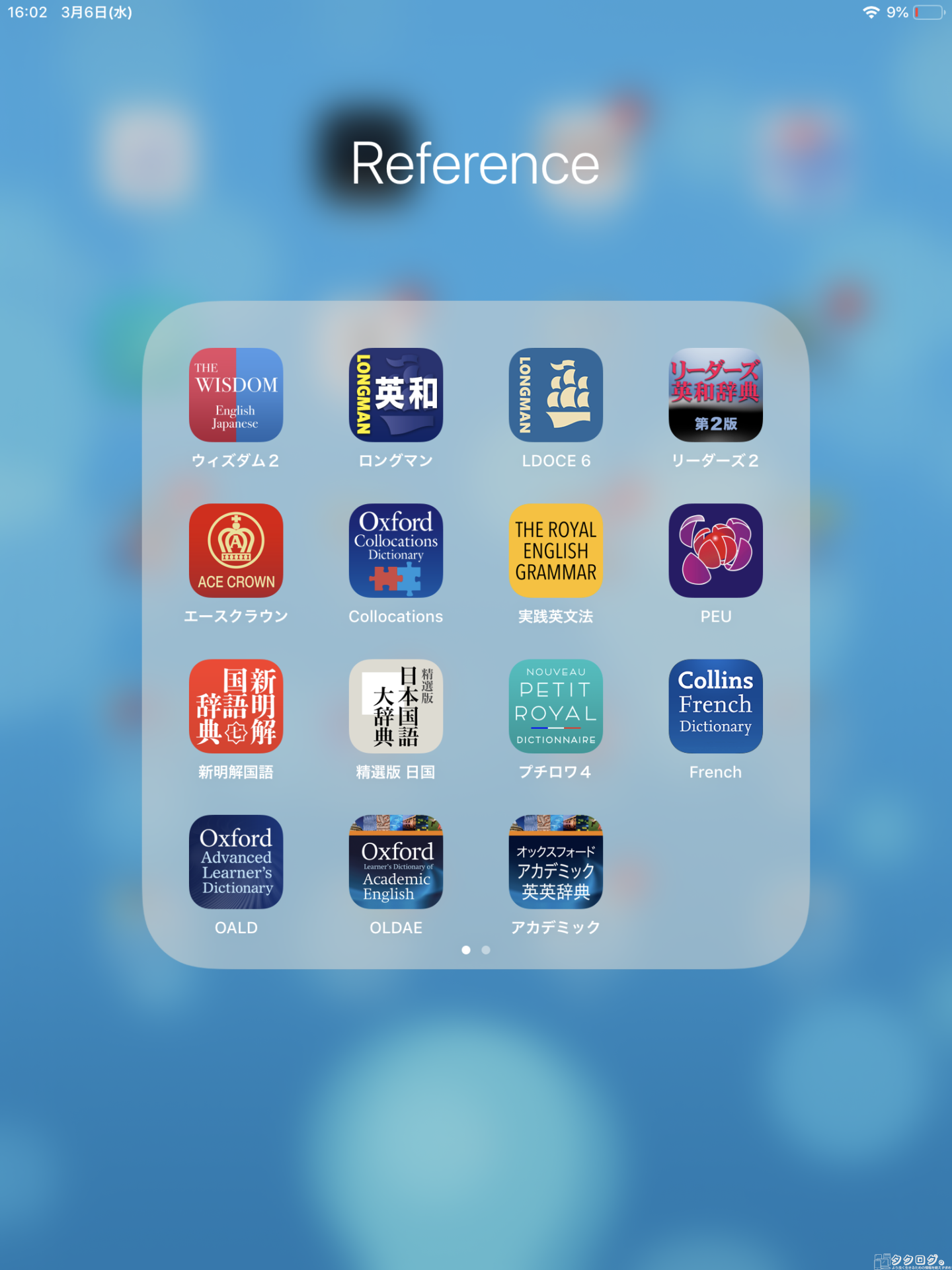The width and height of the screenshot is (952, 1270).
Task: Open アカデミック英英辞典 app
Action: coord(556,861)
